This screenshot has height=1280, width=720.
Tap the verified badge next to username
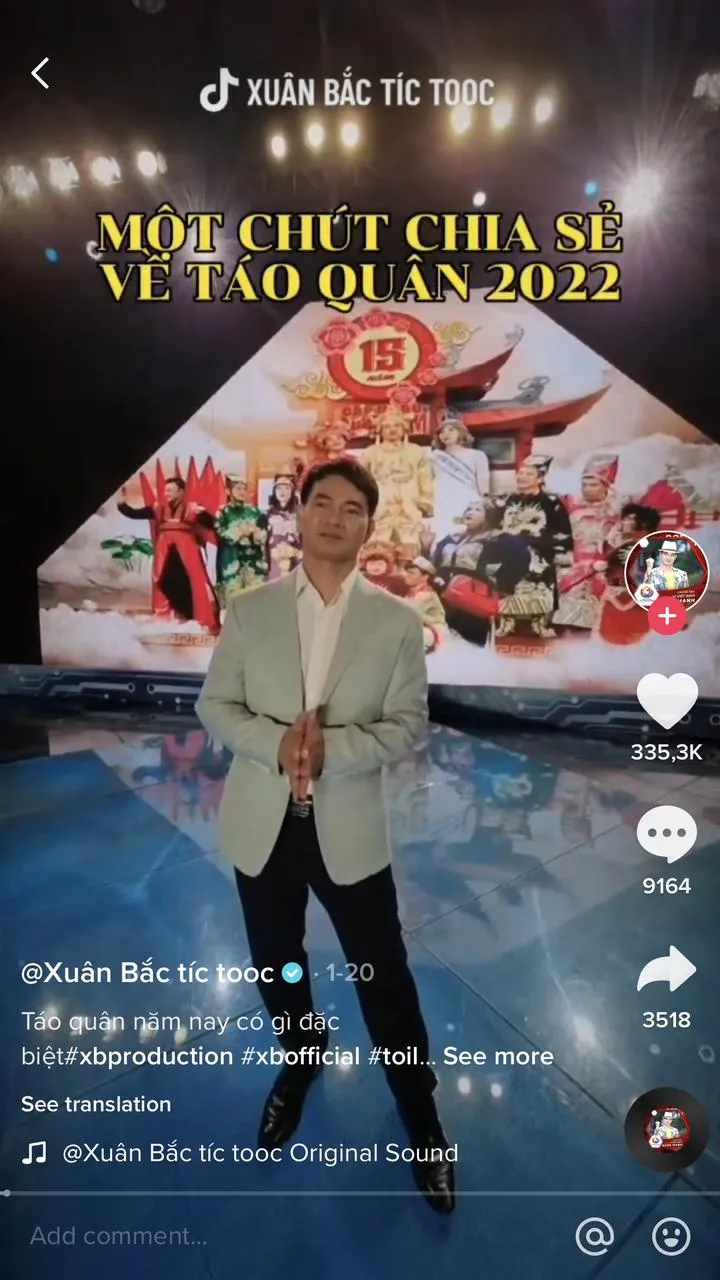tap(292, 969)
